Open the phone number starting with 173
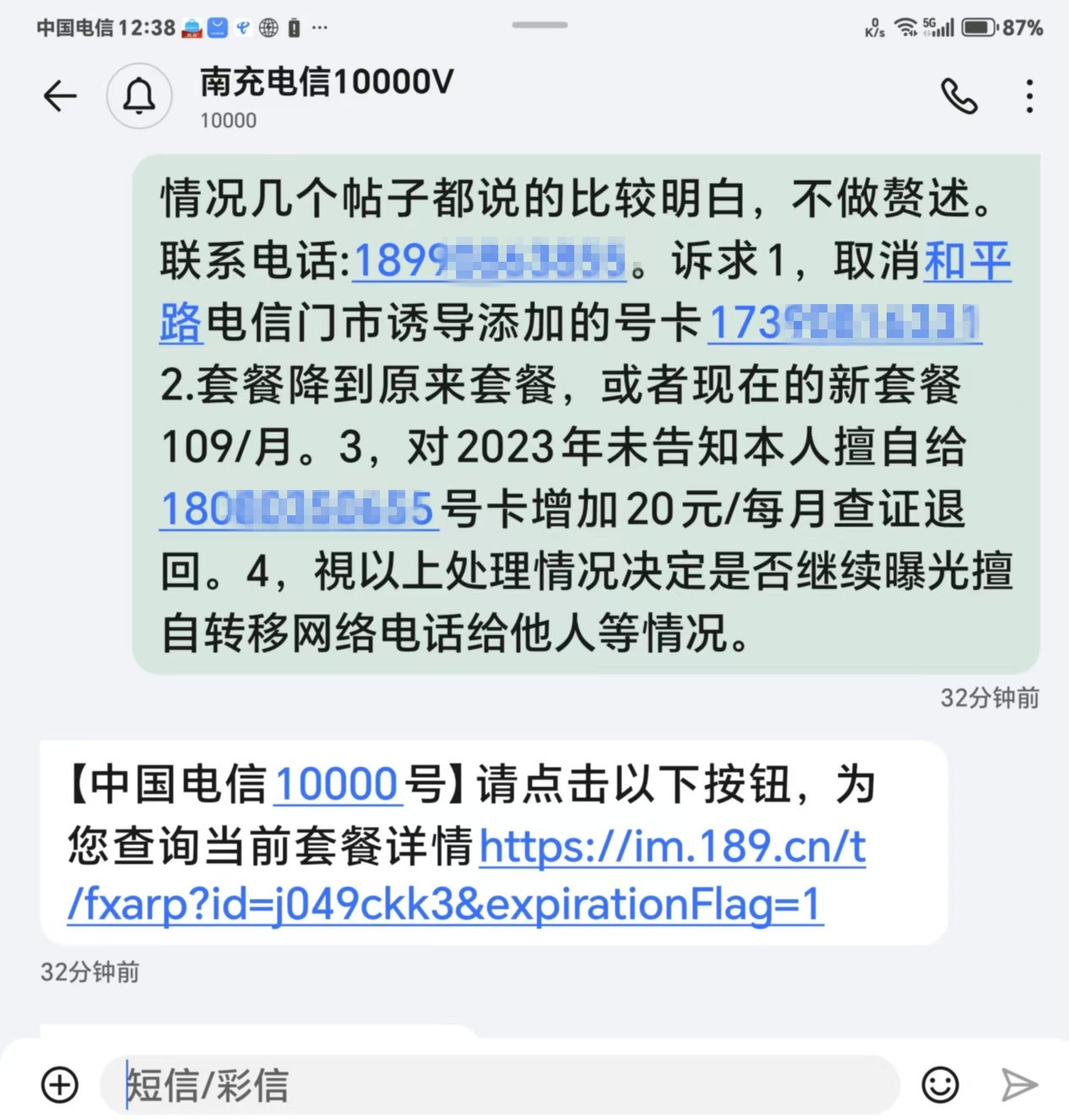This screenshot has width=1069, height=1120. coord(844,323)
